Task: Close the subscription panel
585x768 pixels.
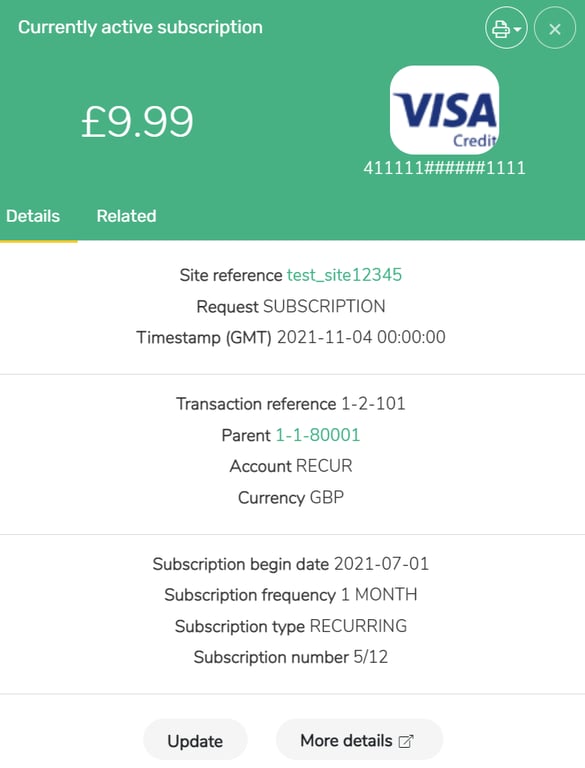Action: [555, 29]
